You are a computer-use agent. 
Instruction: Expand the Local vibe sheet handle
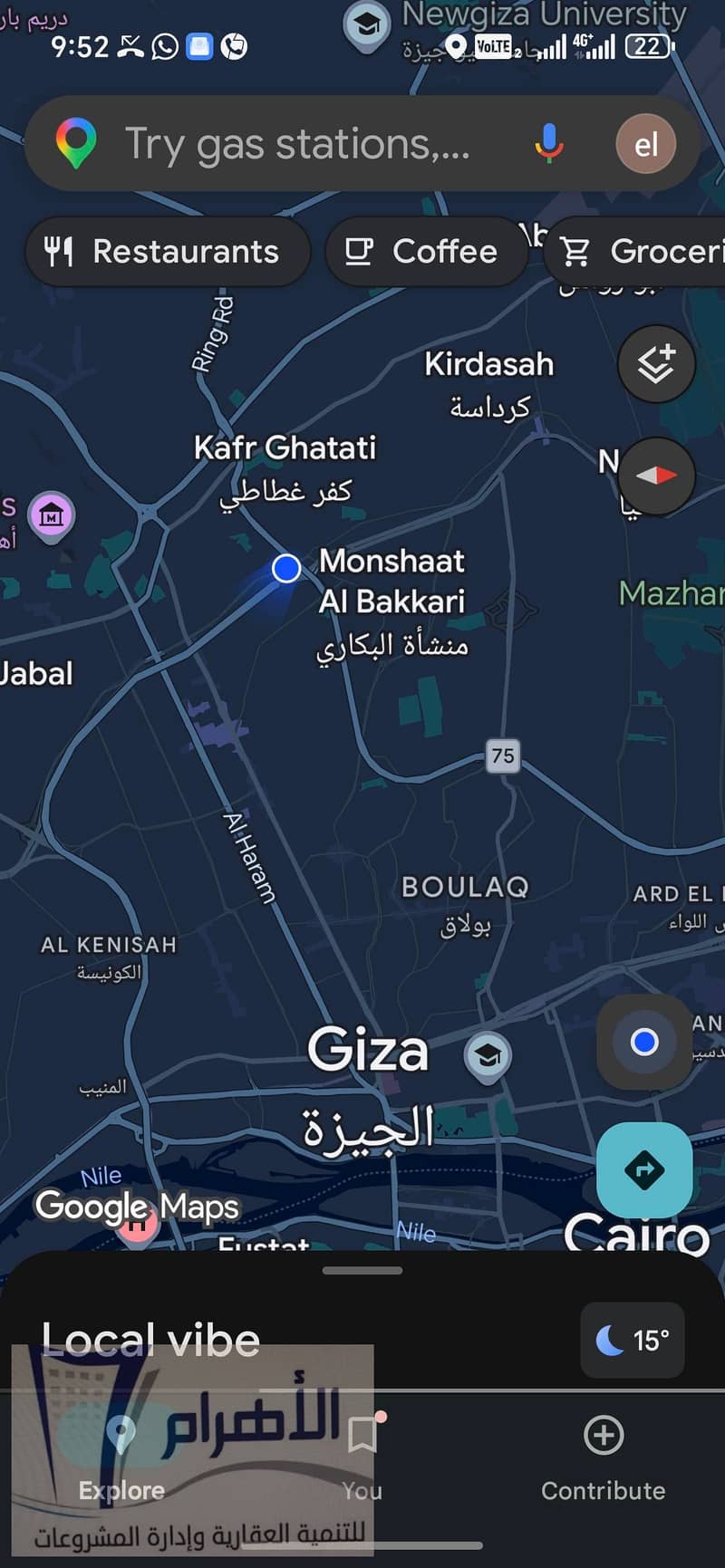tap(362, 1270)
